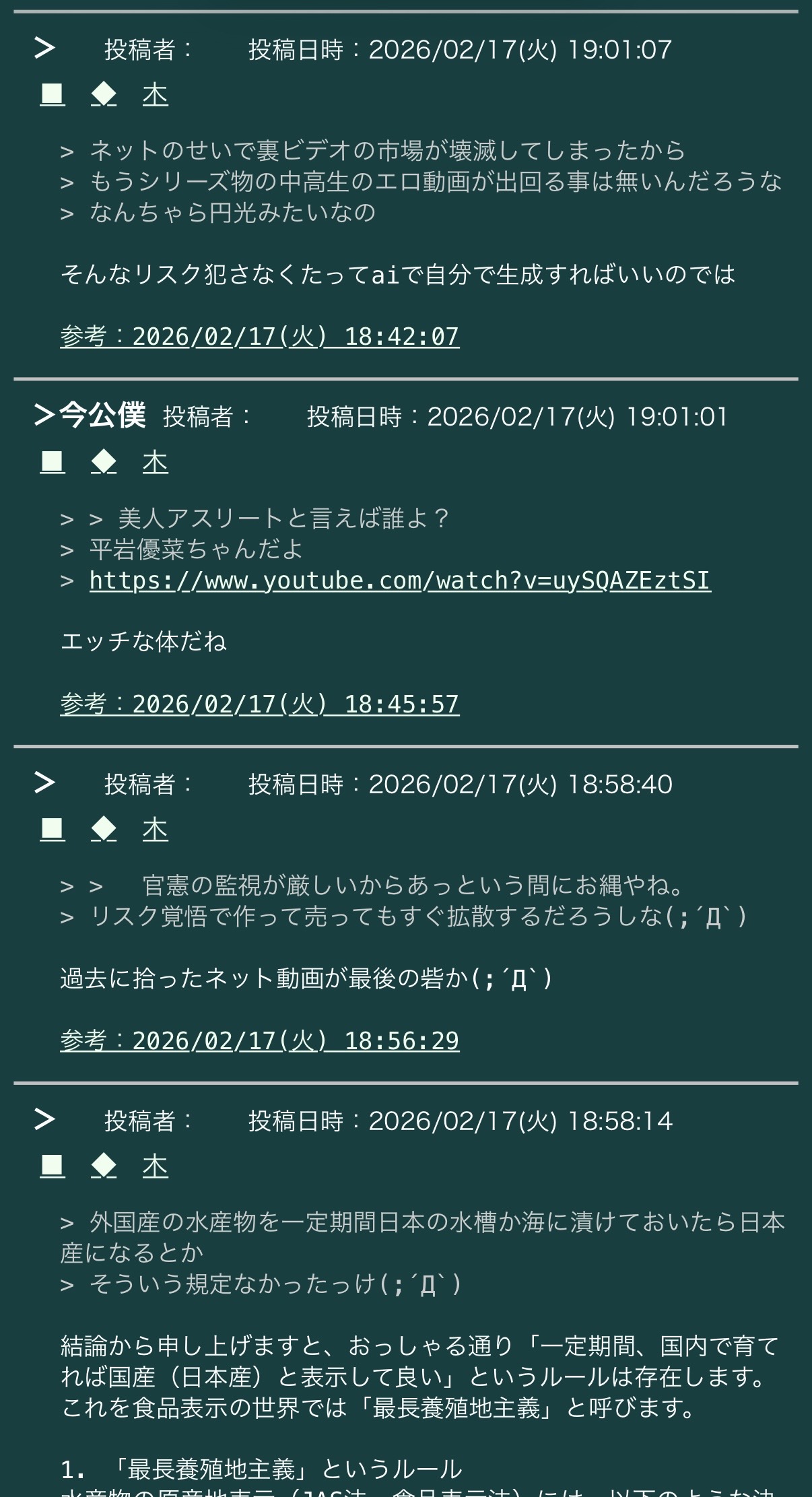This screenshot has width=812, height=1497.
Task: Open the quoted YouTube watch link
Action: click(400, 580)
